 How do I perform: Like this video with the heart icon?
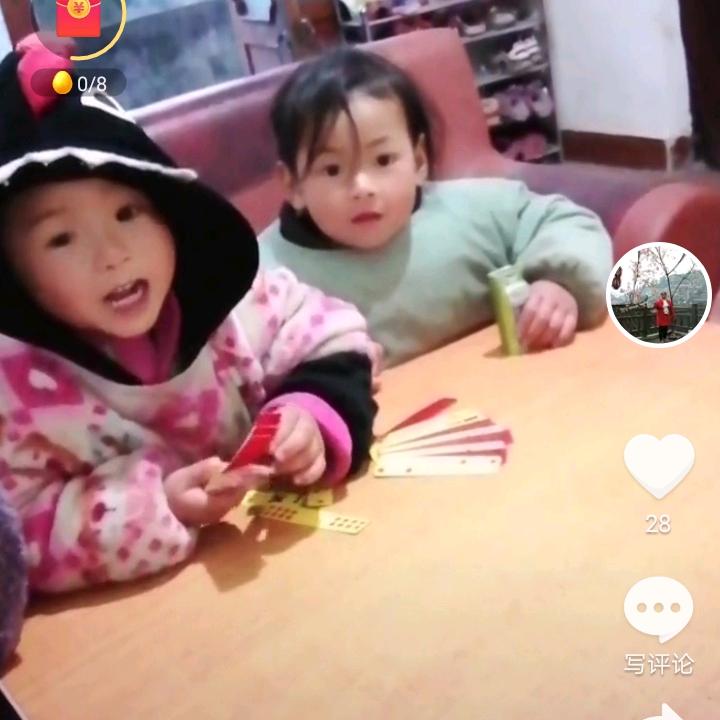coord(658,466)
